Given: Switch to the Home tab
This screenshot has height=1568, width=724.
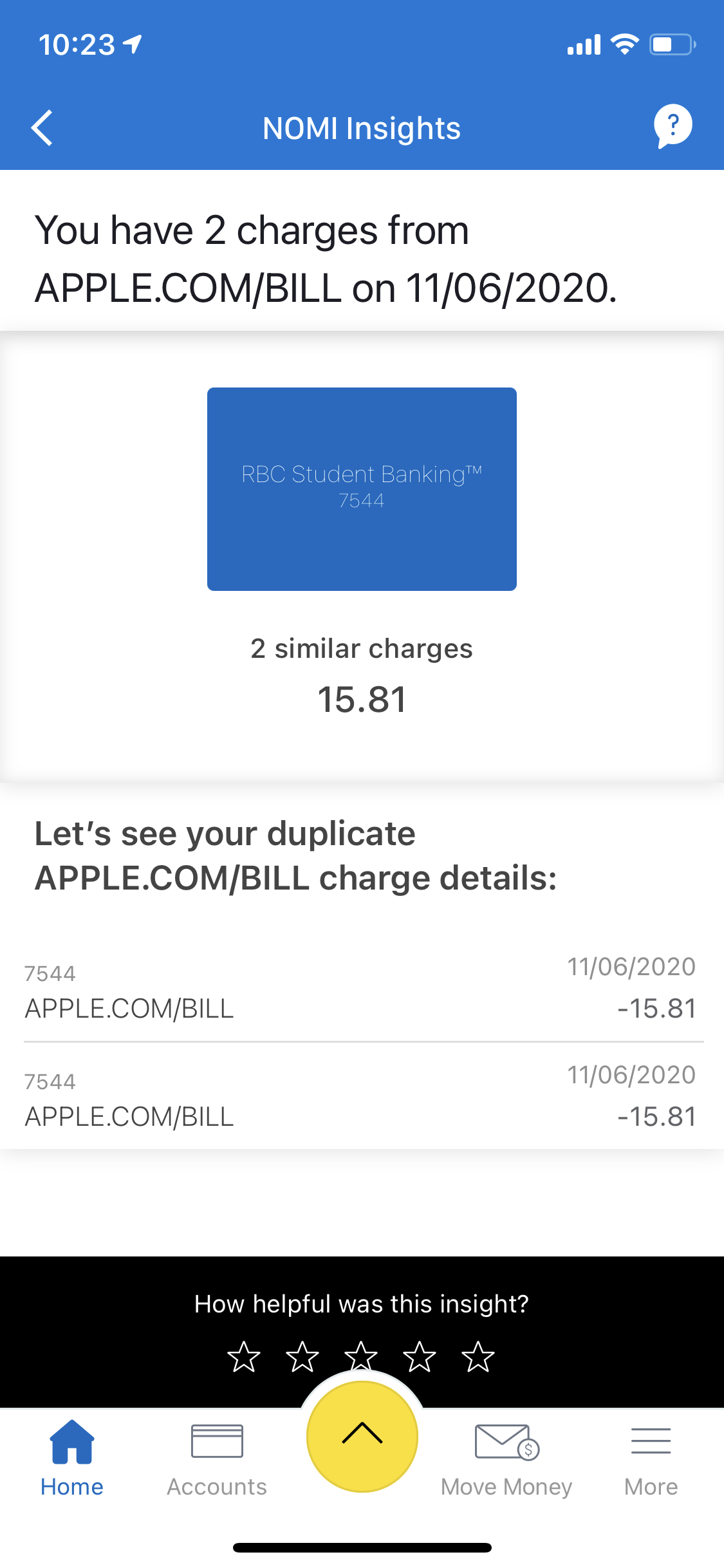Looking at the screenshot, I should click(72, 1459).
